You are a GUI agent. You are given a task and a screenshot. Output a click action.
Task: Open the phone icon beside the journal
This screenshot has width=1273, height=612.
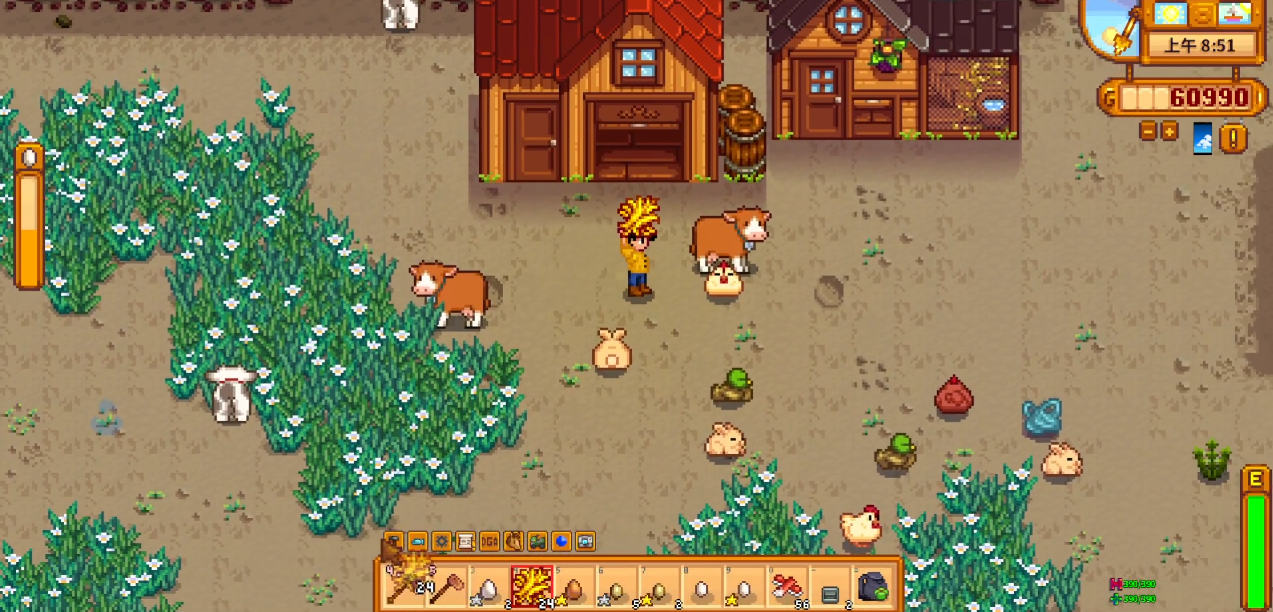(x=1203, y=138)
